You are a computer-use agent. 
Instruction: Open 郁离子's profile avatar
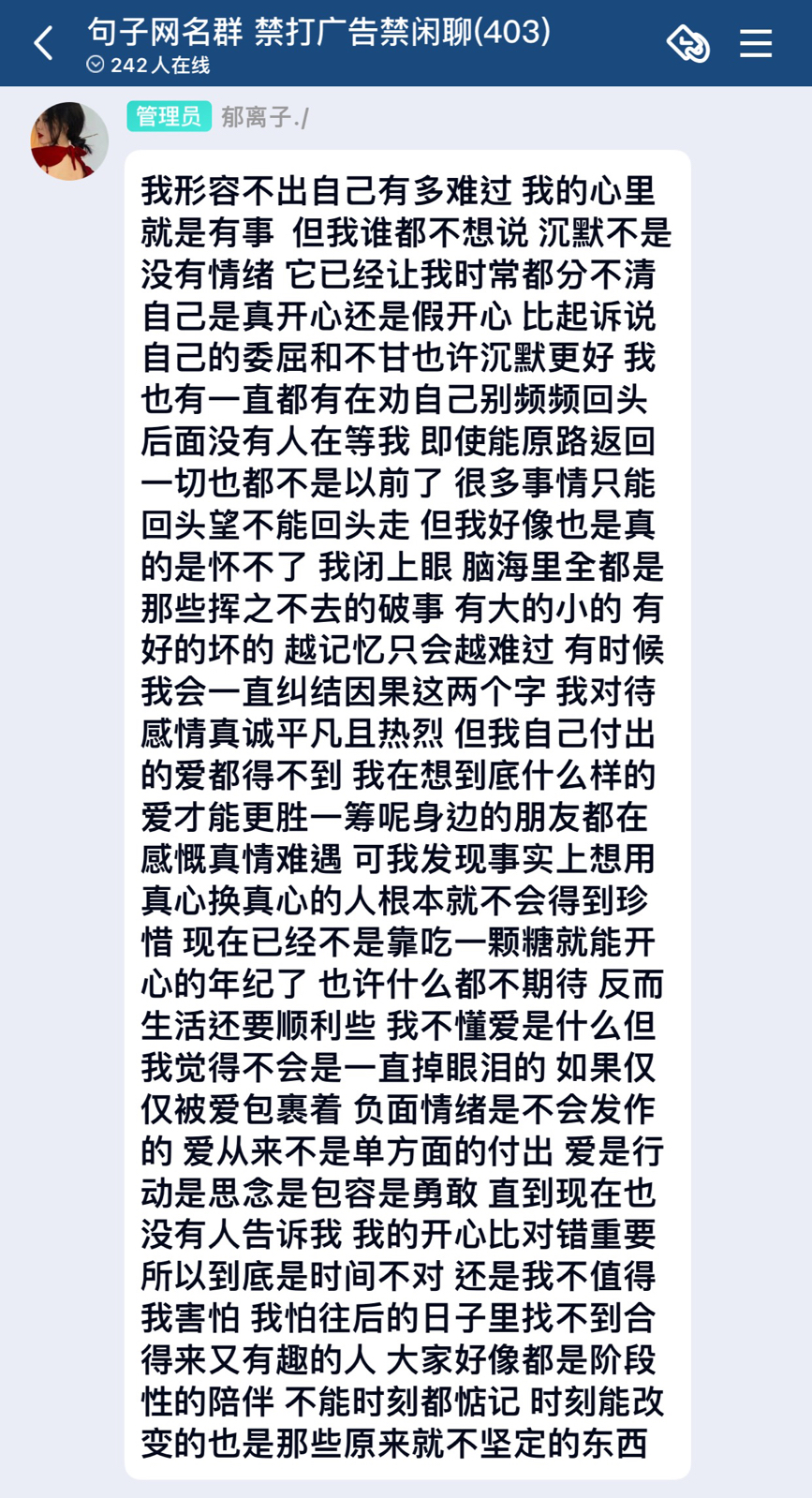click(69, 141)
